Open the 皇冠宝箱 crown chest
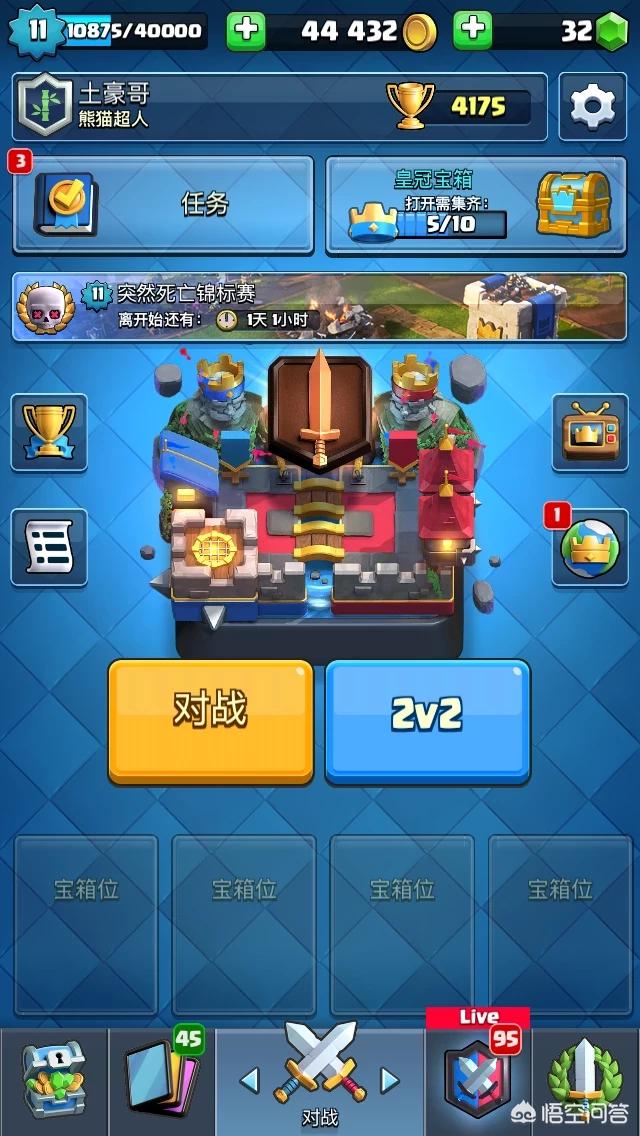The image size is (640, 1136). coord(476,205)
